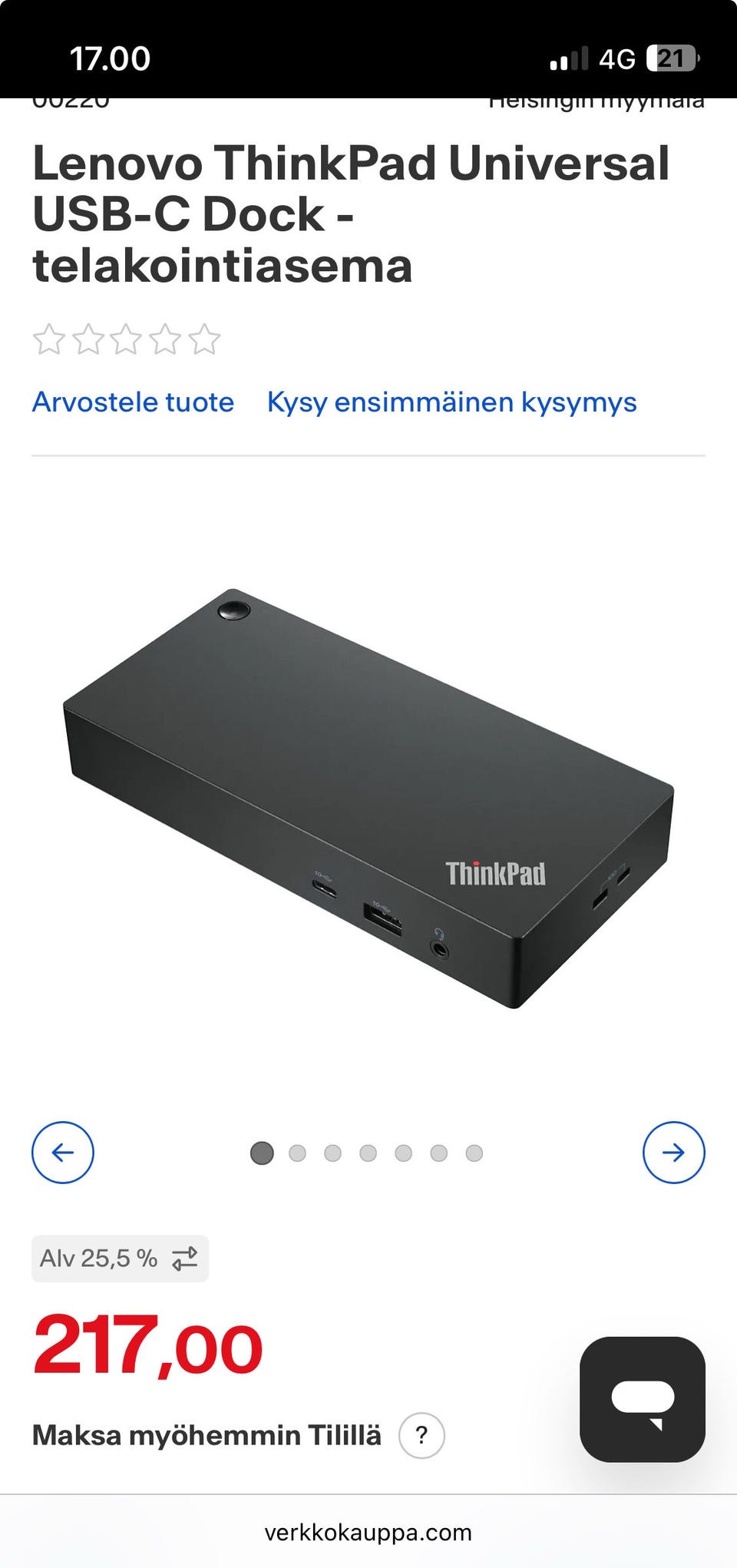The image size is (737, 1568).
Task: Show the previous product image
Action: [63, 1153]
